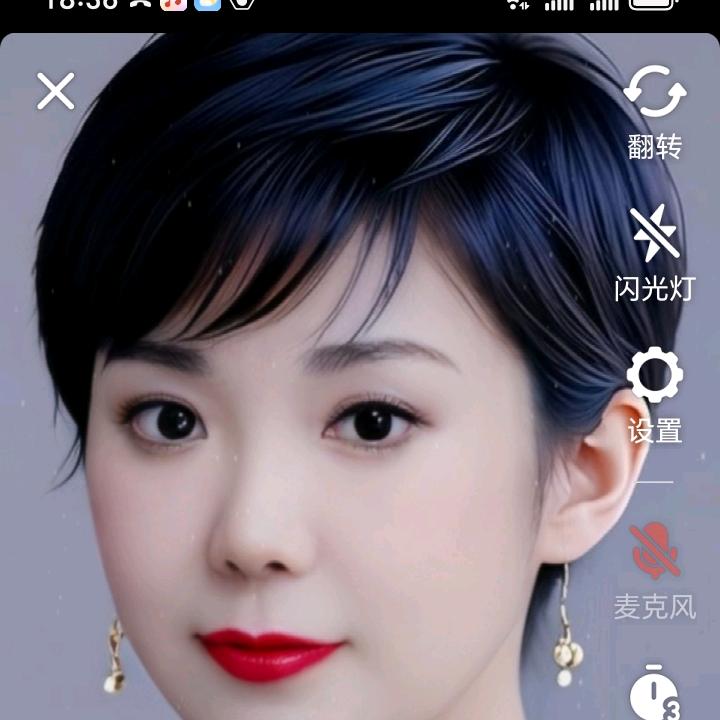Tap the countdown timer icon
This screenshot has height=720, width=720.
655,692
